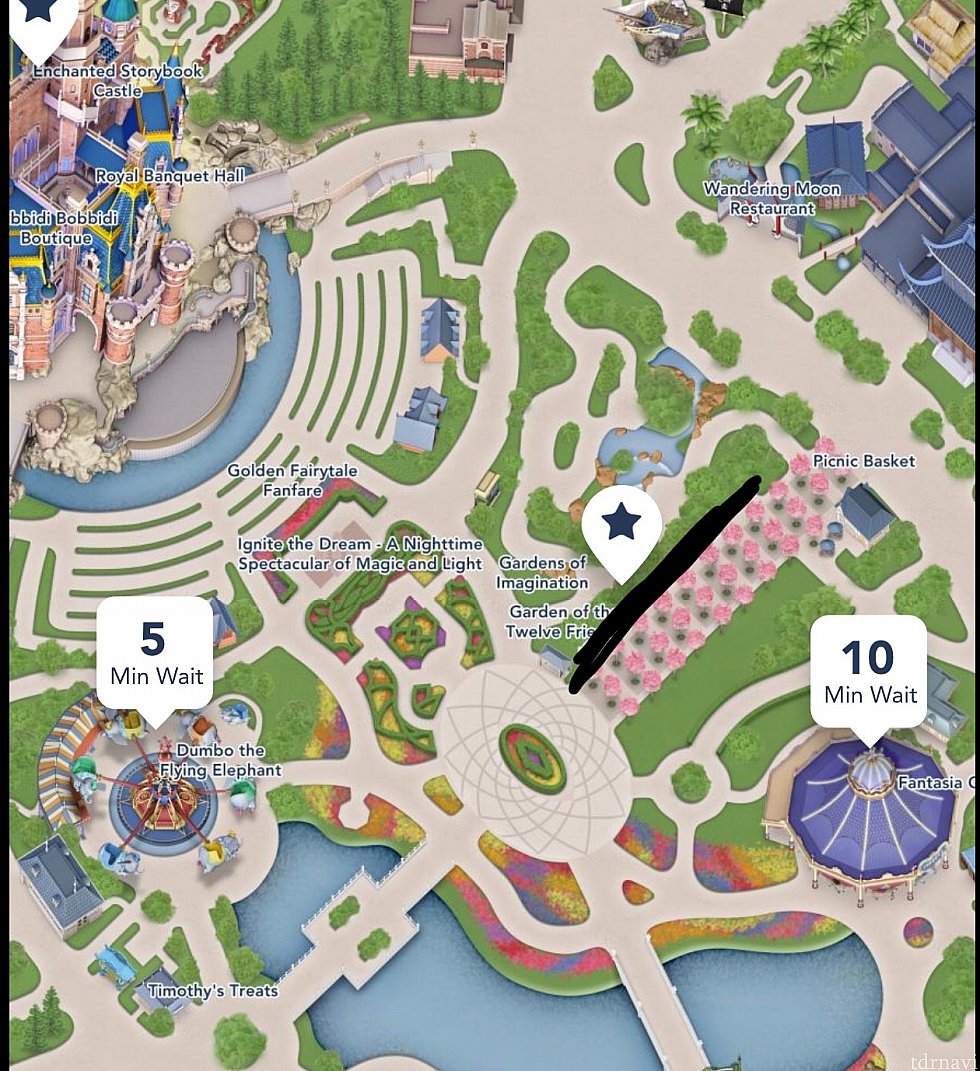Select the star pin above Enchanted Storybook Castle
This screenshot has height=1071, width=980.
pos(40,20)
